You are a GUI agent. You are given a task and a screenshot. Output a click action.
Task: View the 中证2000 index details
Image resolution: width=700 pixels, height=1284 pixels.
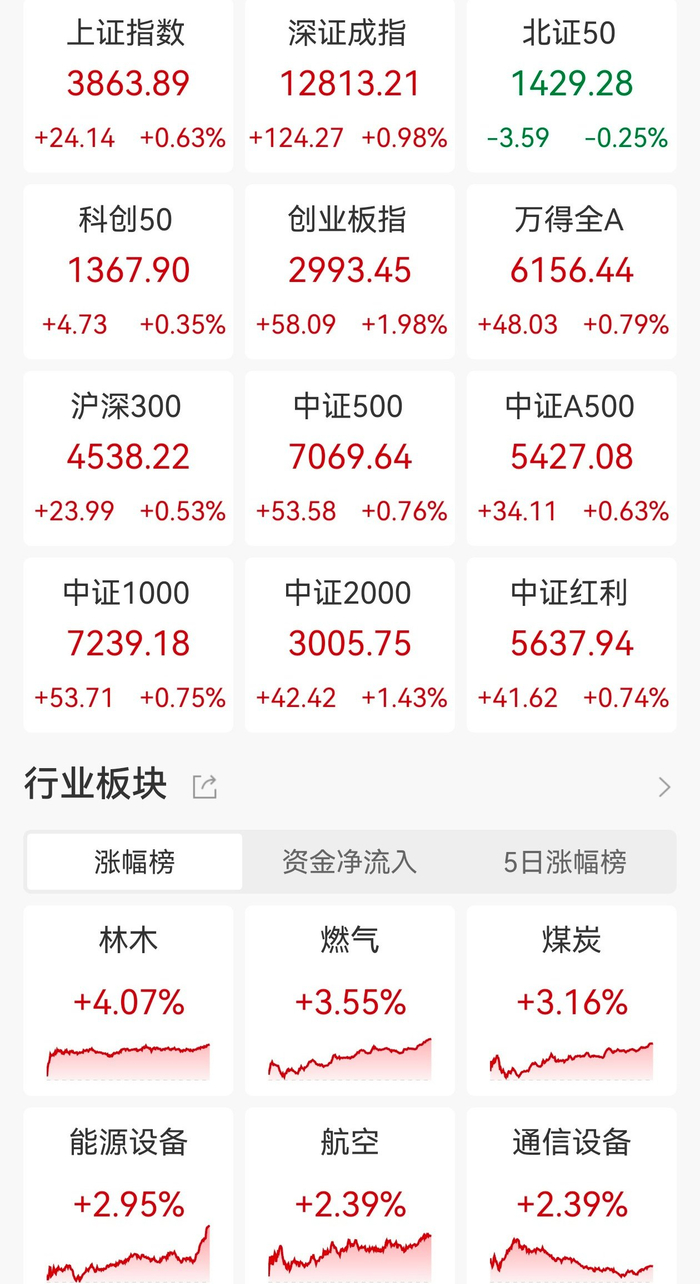pyautogui.click(x=349, y=644)
